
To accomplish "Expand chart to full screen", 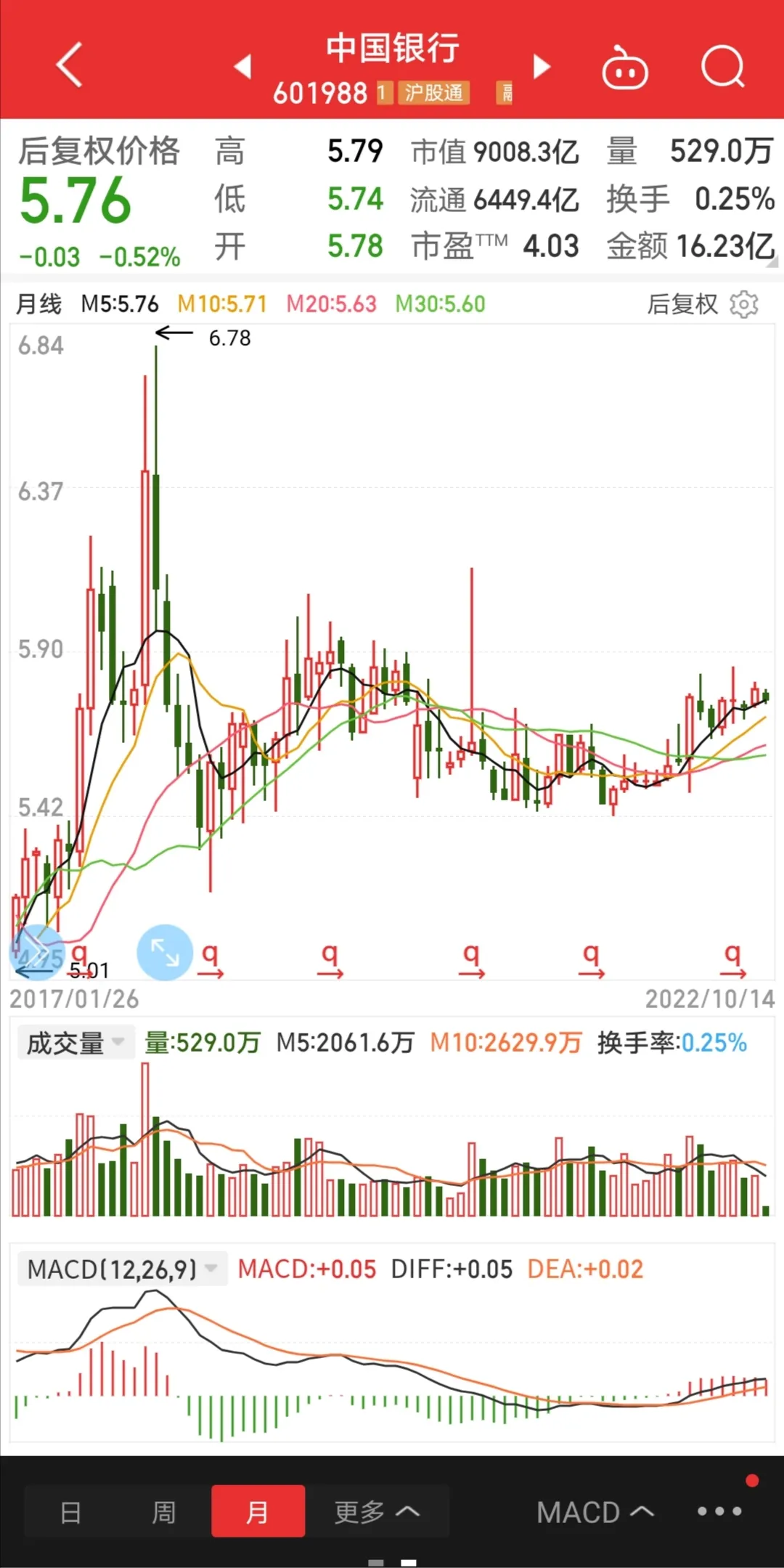I will (x=165, y=952).
